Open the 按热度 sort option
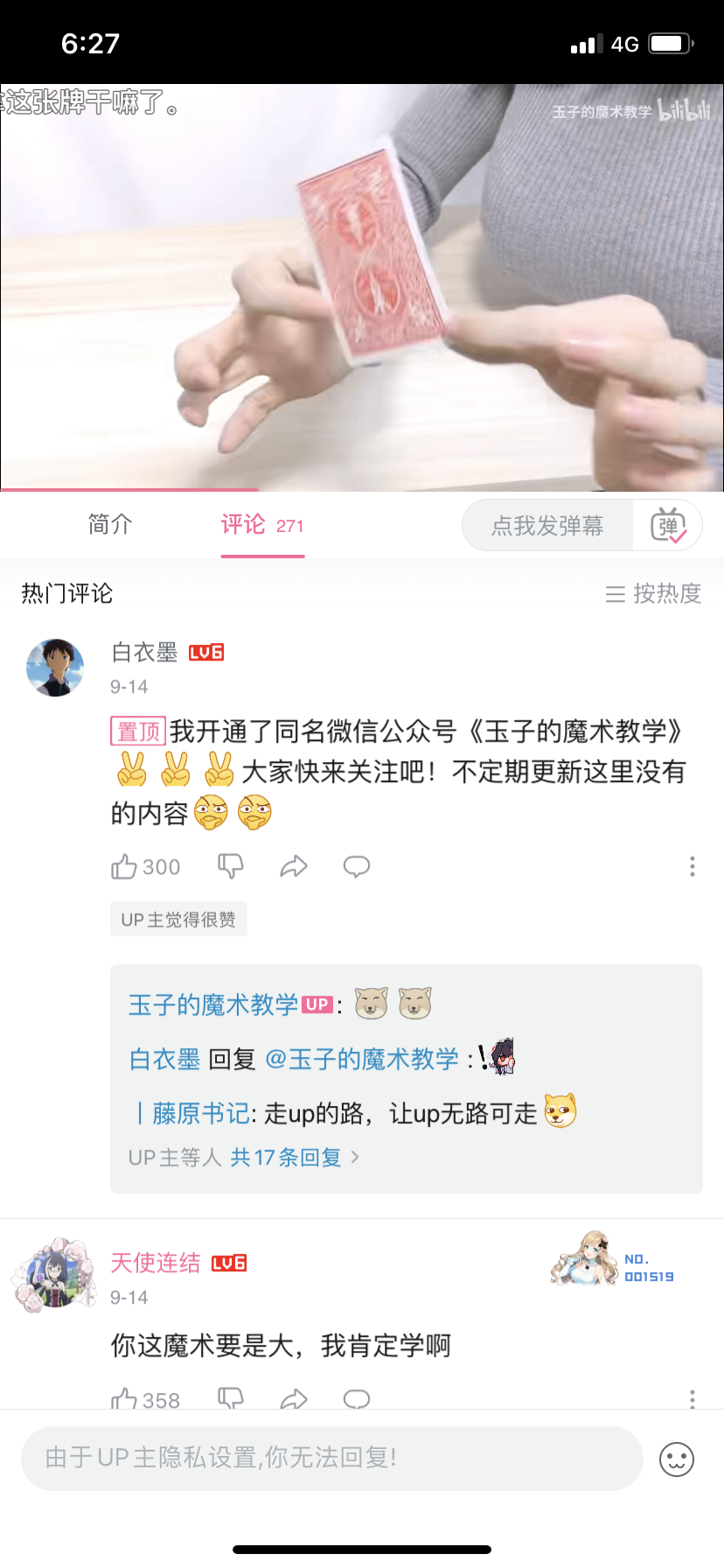This screenshot has height=1568, width=724. [654, 594]
